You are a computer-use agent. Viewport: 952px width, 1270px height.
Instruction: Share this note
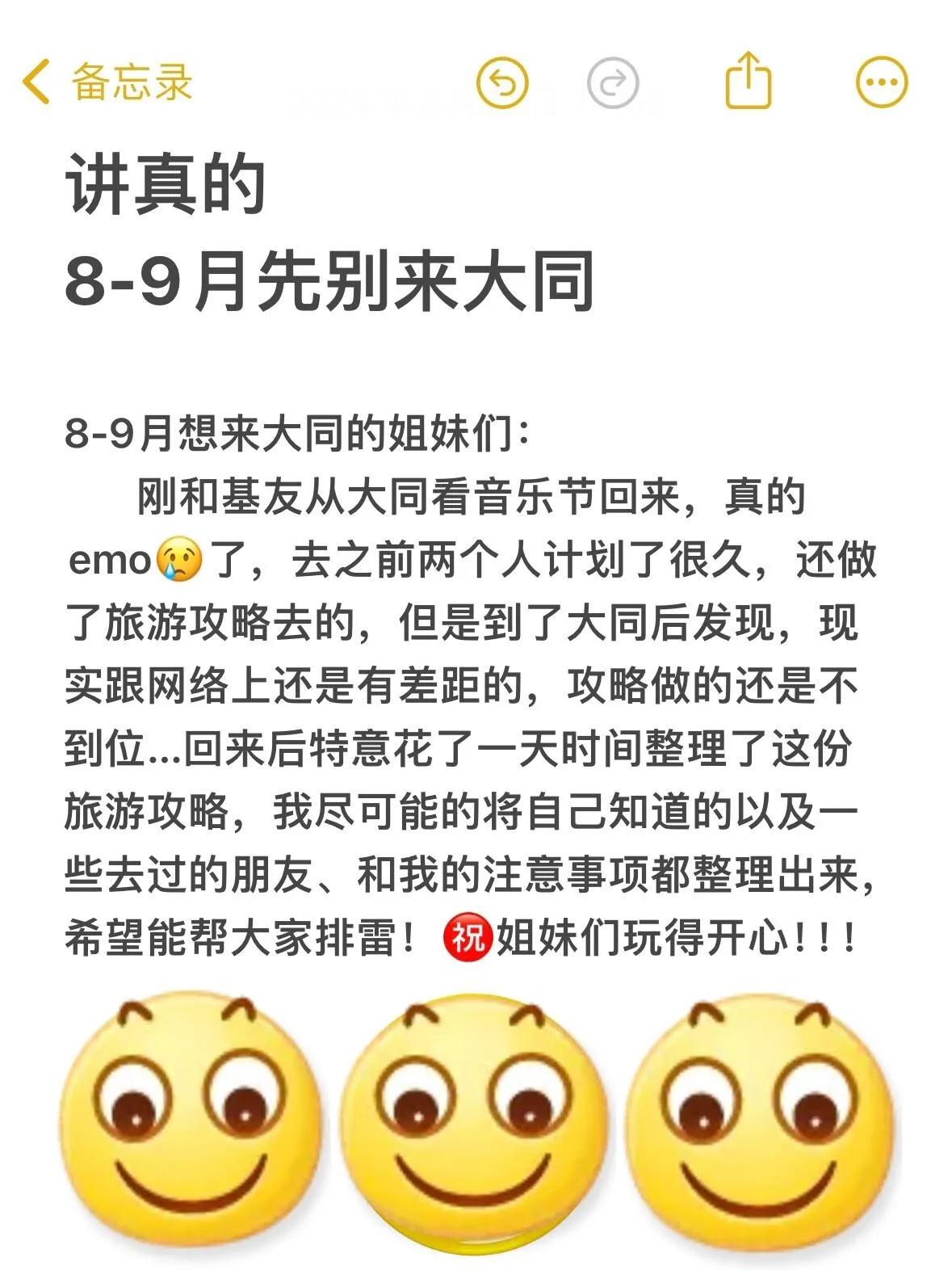[748, 81]
